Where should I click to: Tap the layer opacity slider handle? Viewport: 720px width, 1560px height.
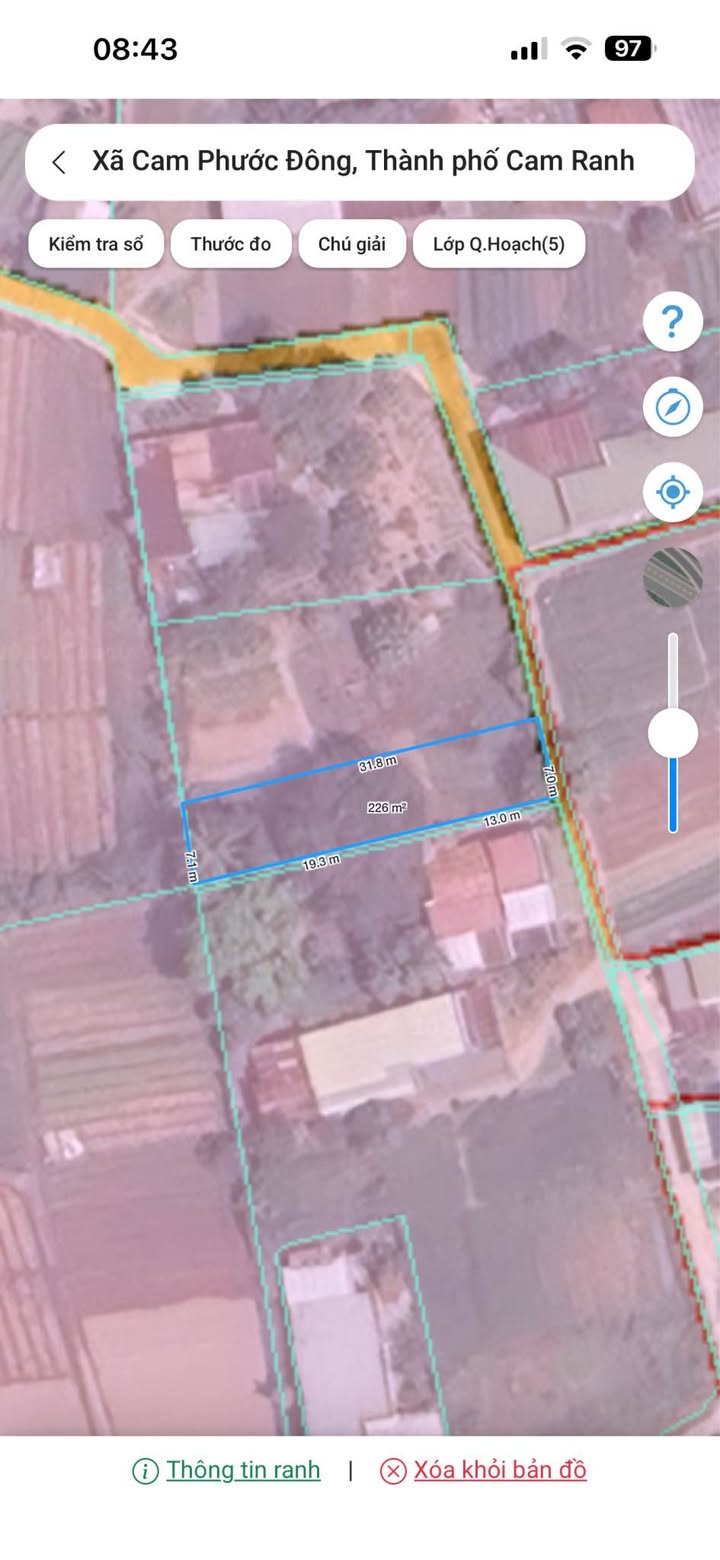pyautogui.click(x=673, y=733)
